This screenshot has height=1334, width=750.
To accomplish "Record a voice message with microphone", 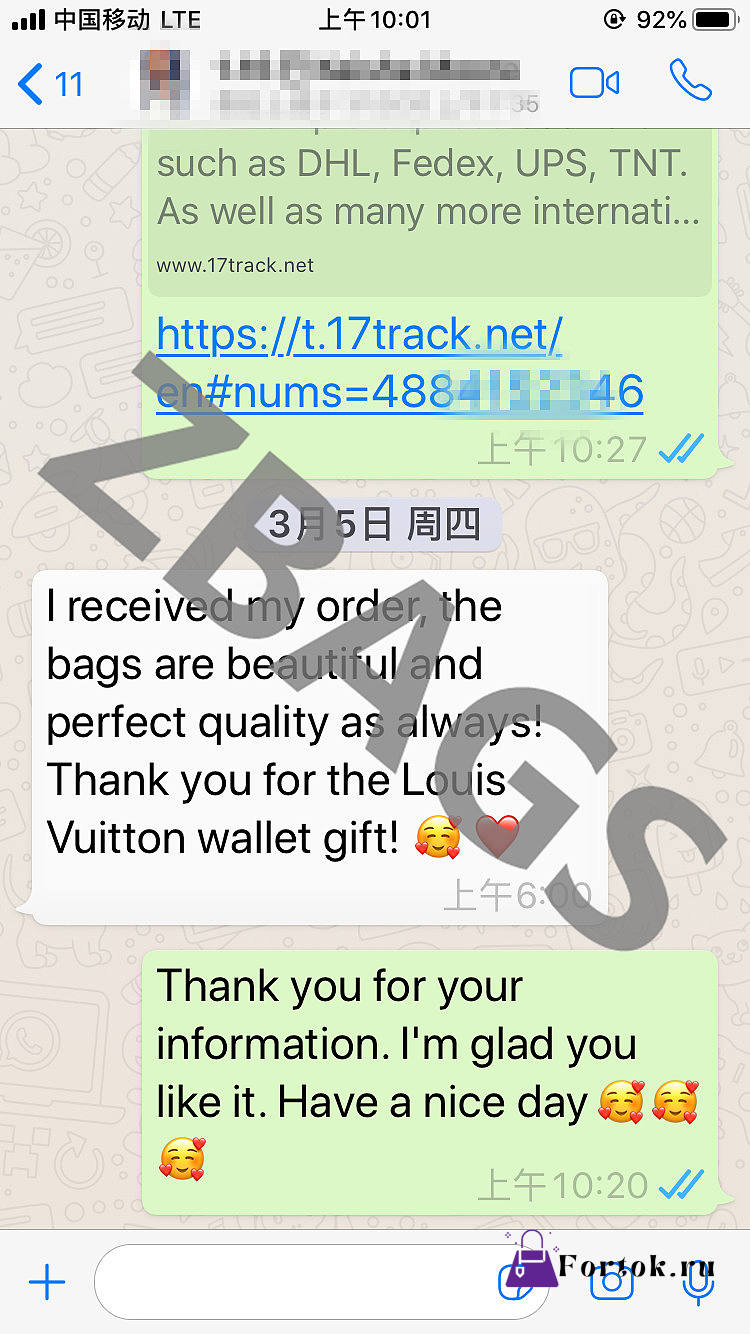I will [697, 1283].
